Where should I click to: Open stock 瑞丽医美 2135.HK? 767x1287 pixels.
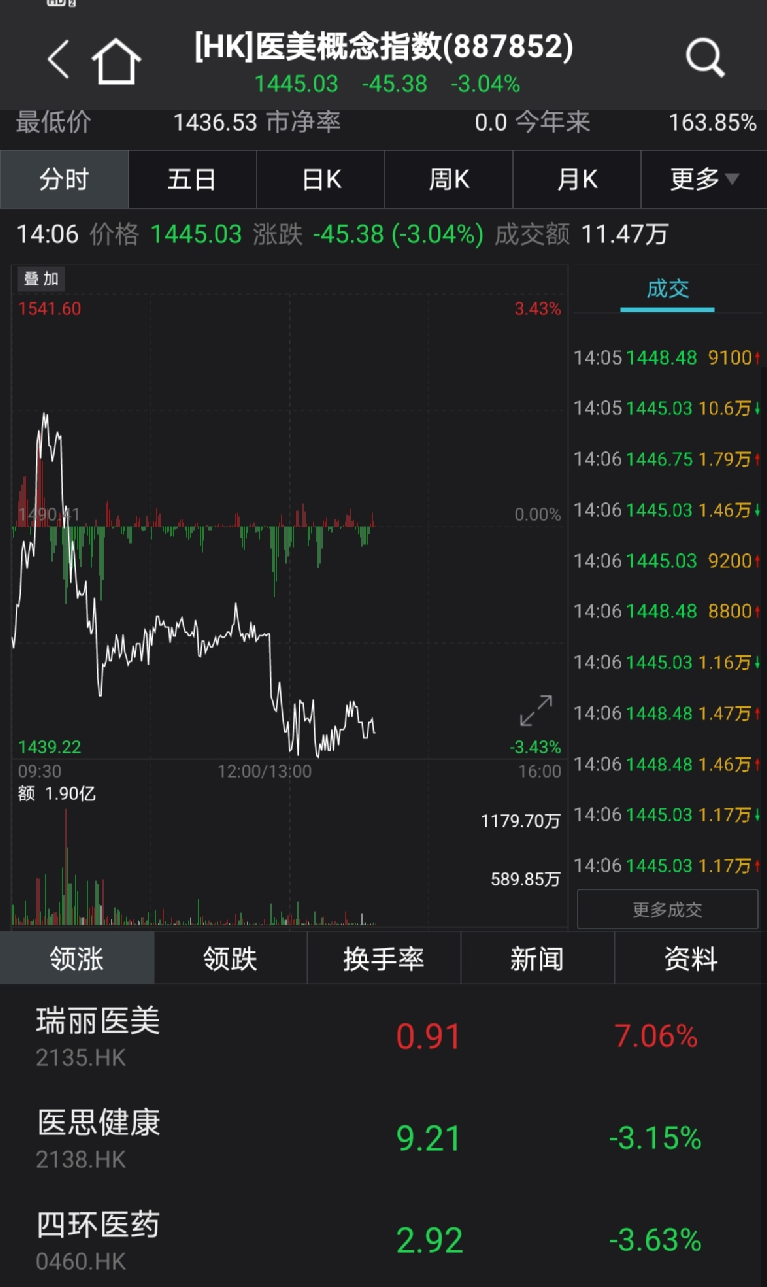tap(383, 1036)
